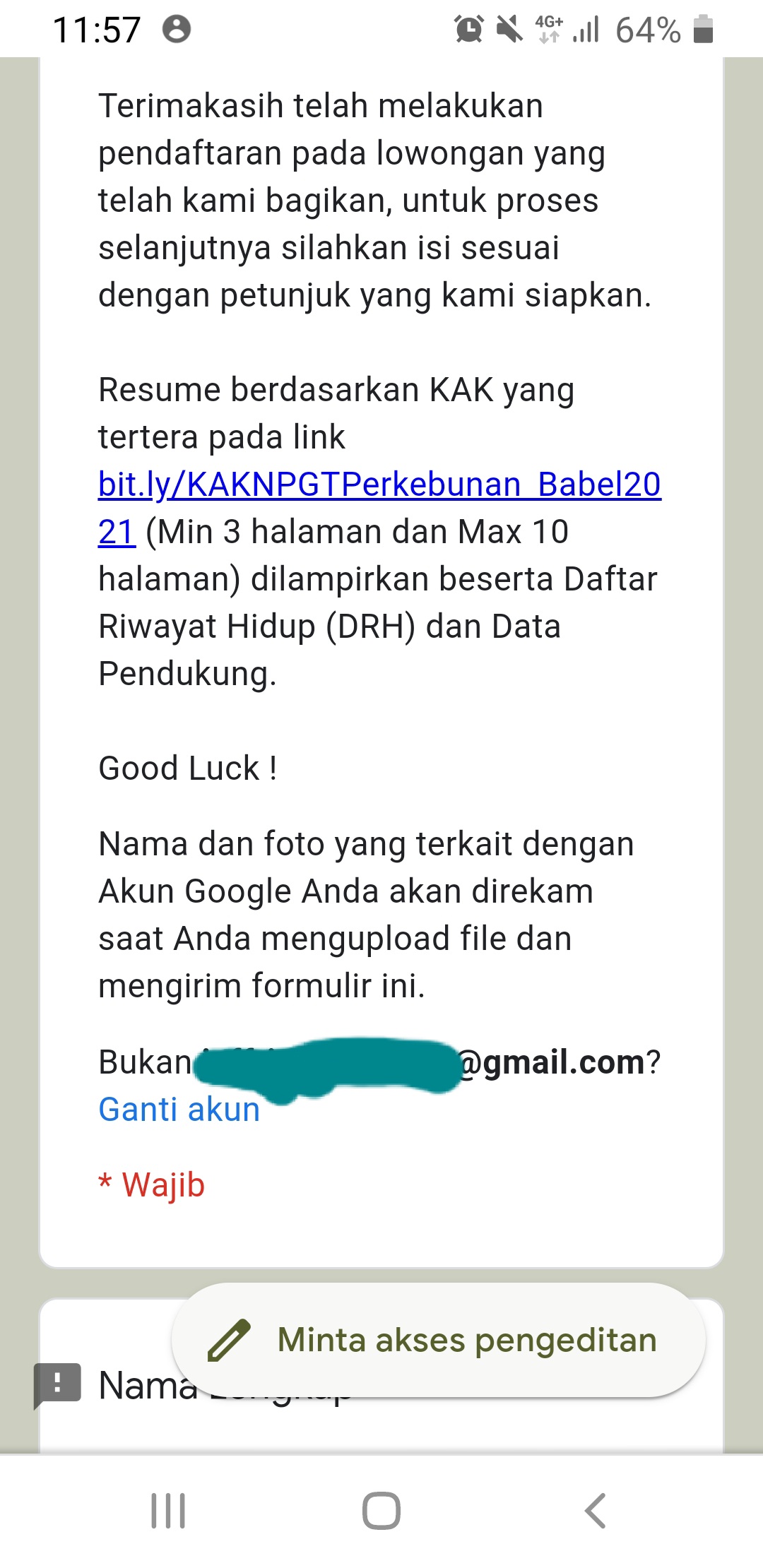Screen dimensions: 763x1568
Task: Open the report problem exclamation icon
Action: [x=57, y=1383]
